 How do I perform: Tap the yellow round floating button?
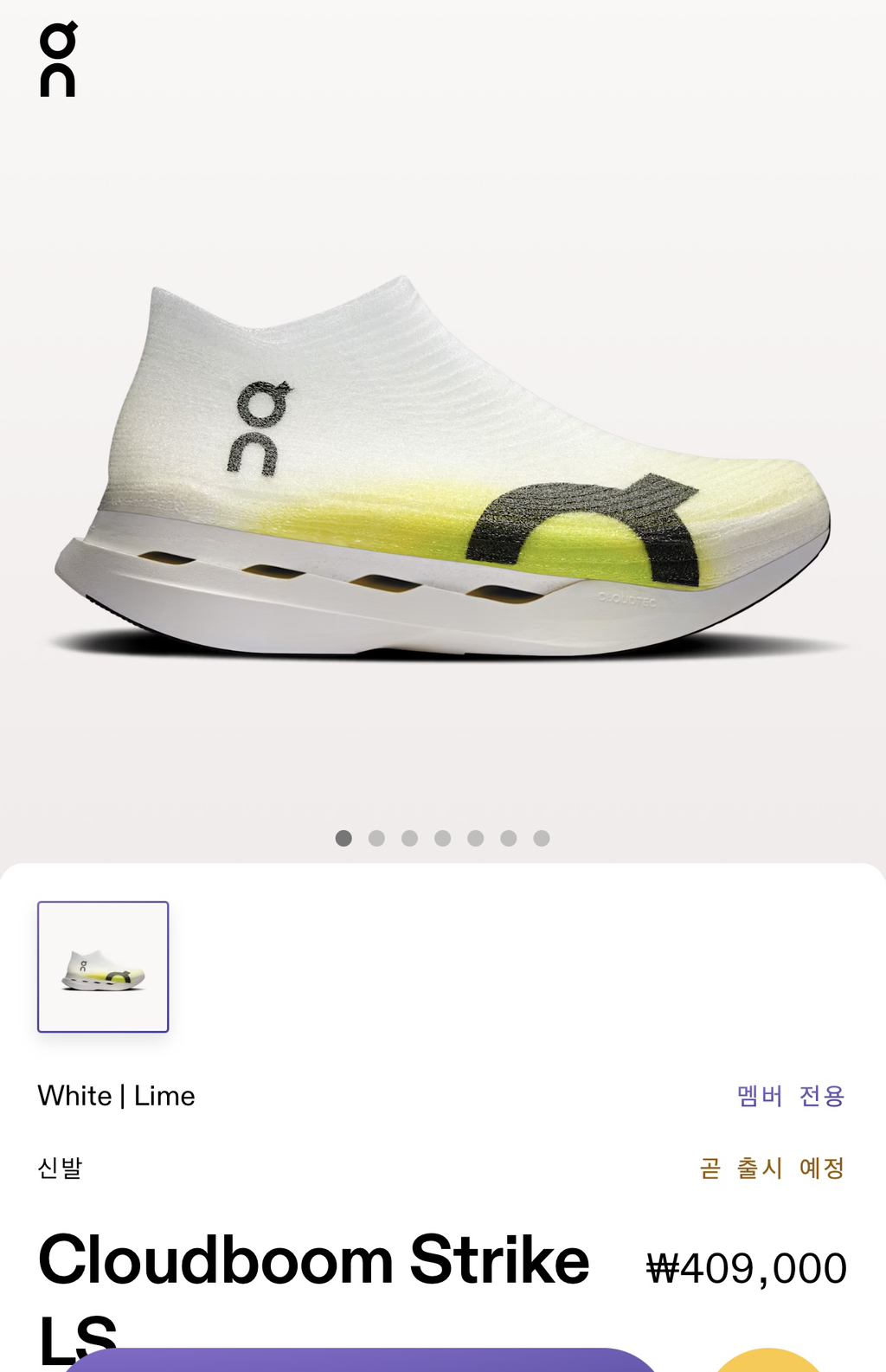(x=768, y=1362)
